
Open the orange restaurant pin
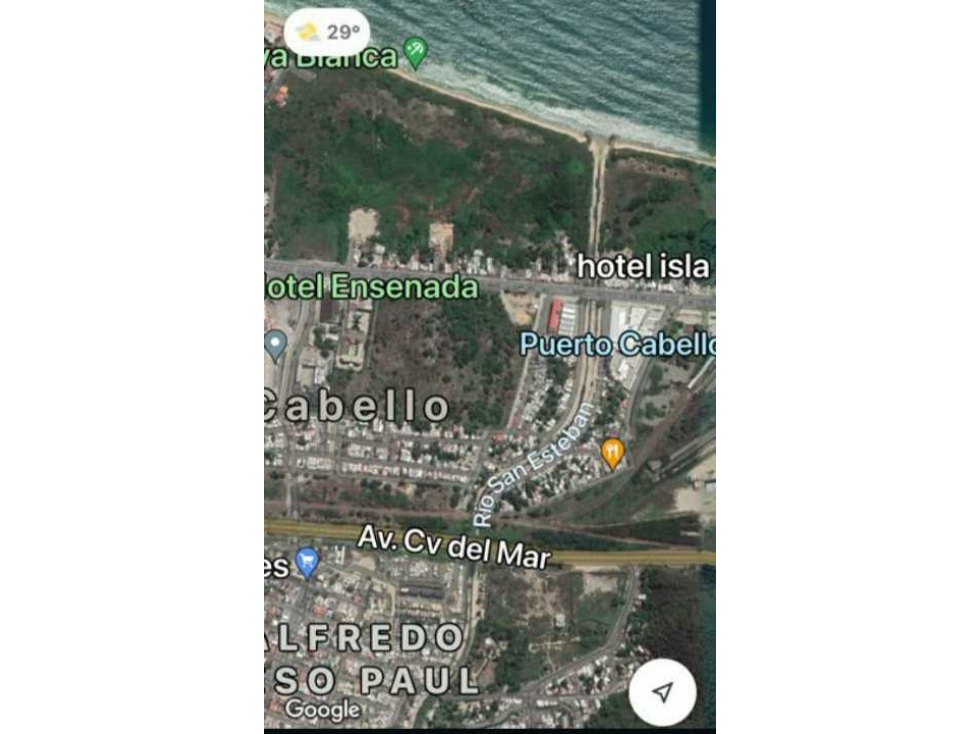click(613, 452)
